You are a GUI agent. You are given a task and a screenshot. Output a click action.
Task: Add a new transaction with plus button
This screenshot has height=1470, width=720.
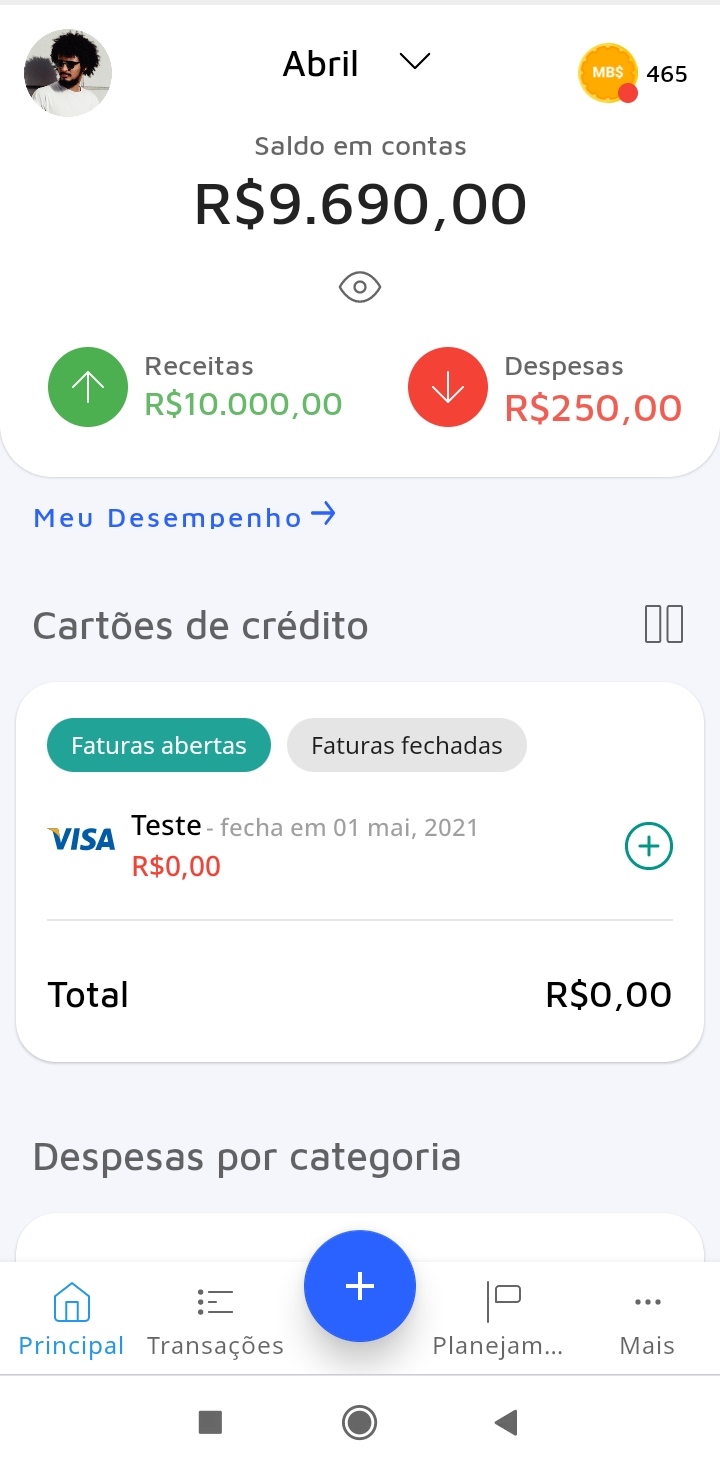[x=360, y=1286]
